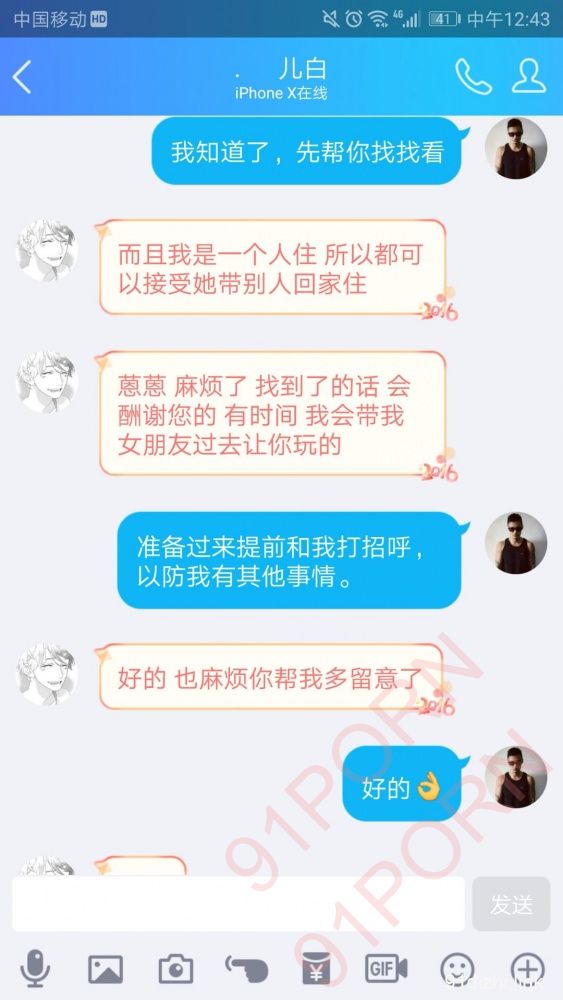Open the red packet icon
The image size is (563, 1000).
pyautogui.click(x=316, y=968)
